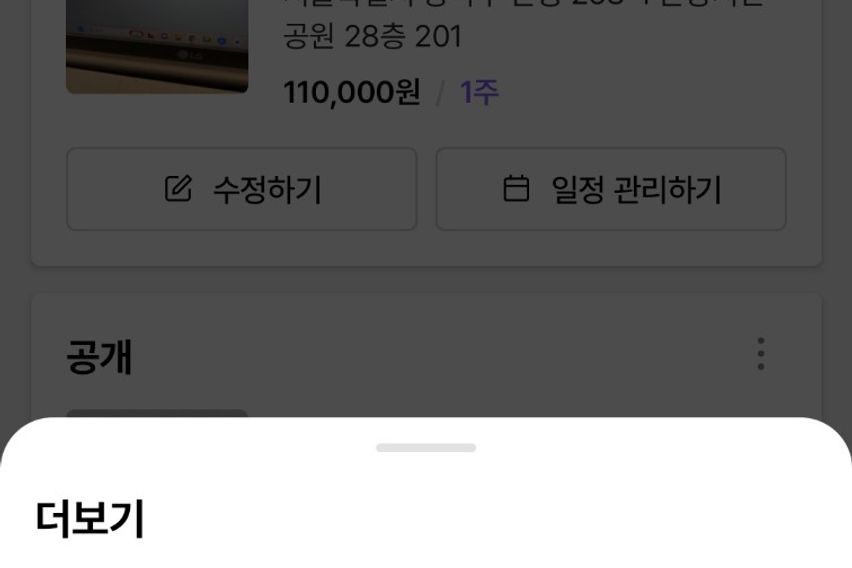The height and width of the screenshot is (568, 852).
Task: Open the listing photo thumbnail
Action: click(x=157, y=46)
